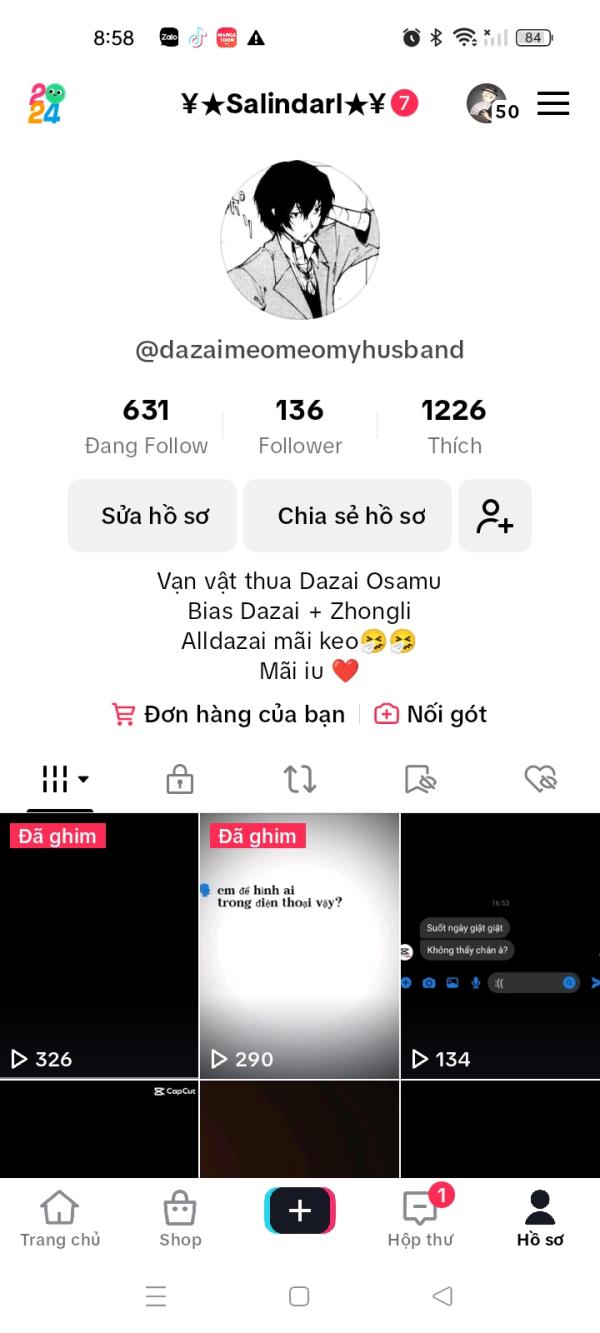Open the pinned video with 290 views

(x=299, y=945)
